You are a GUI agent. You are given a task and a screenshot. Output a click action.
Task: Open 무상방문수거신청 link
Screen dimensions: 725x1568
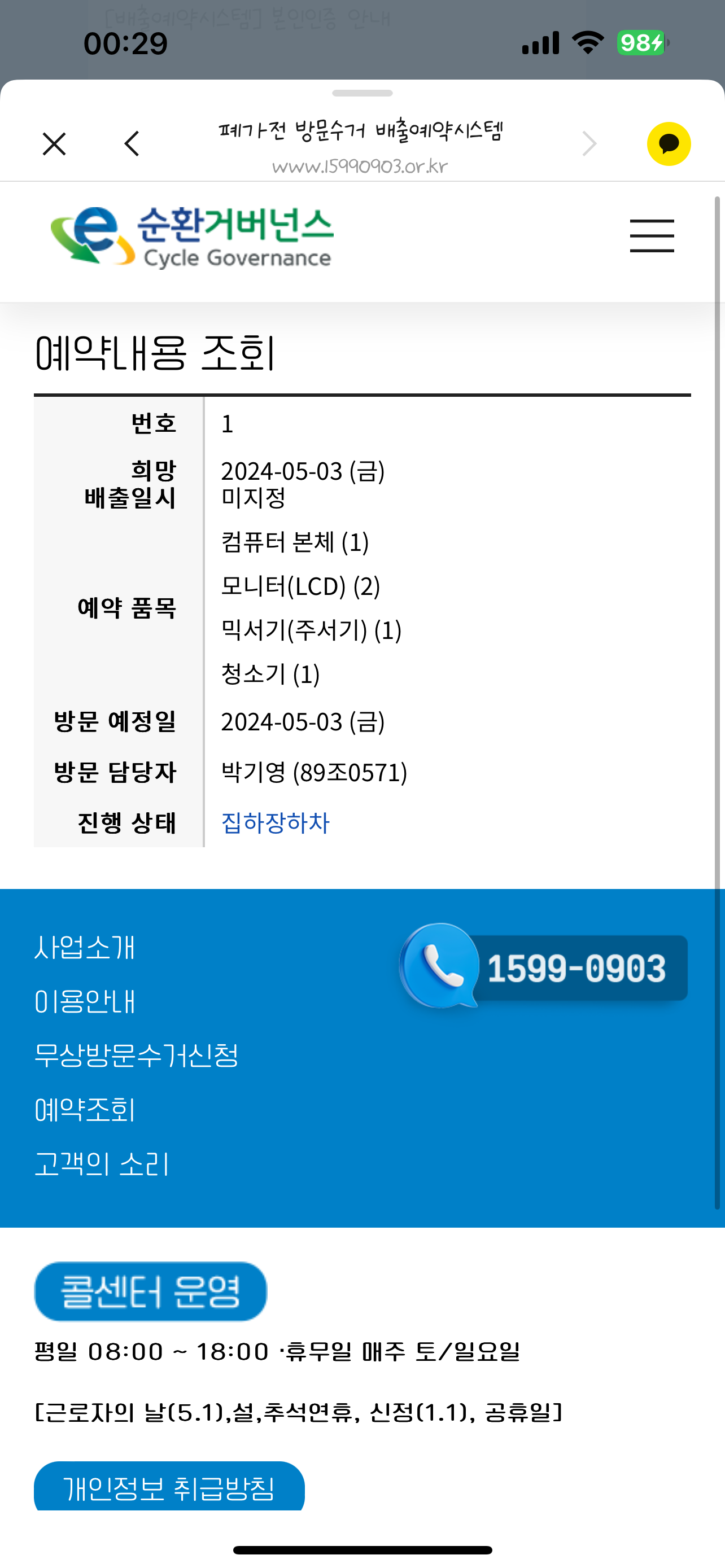[x=136, y=1055]
